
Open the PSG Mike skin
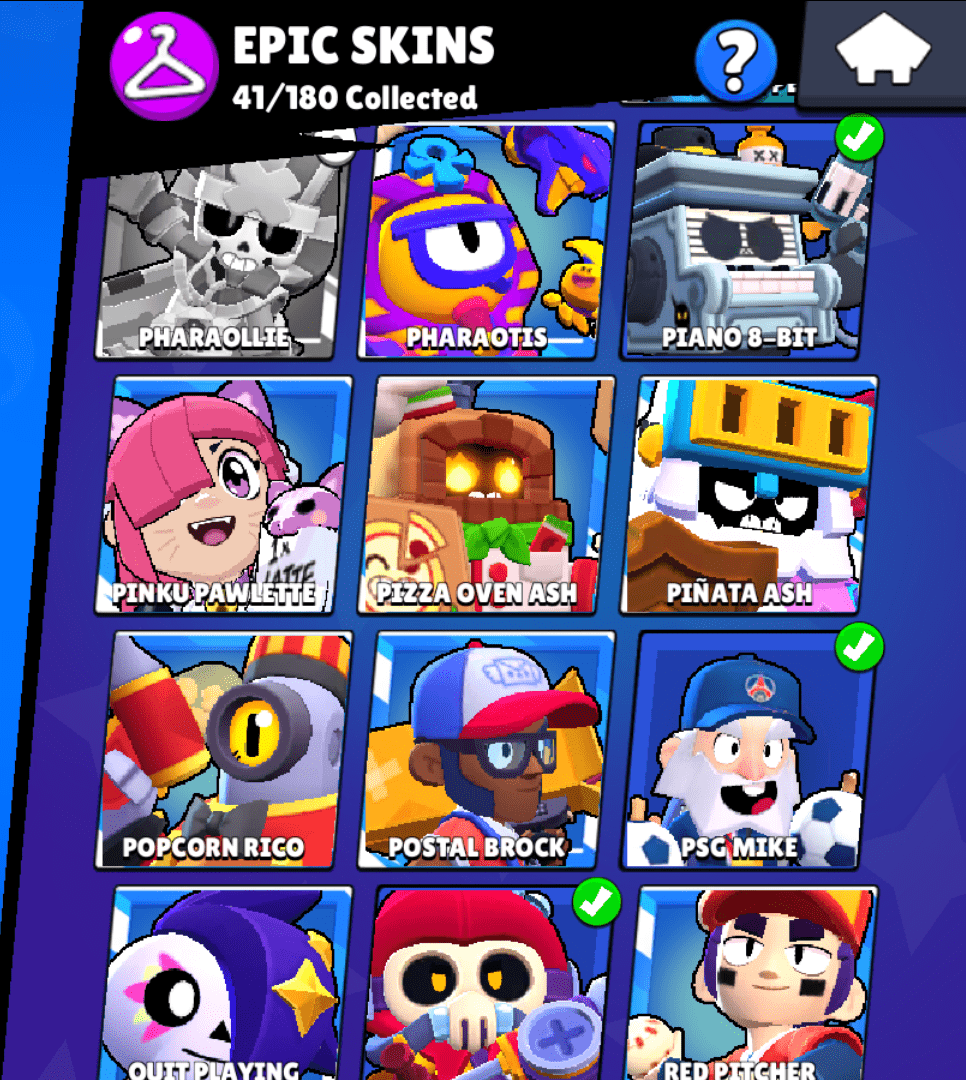[x=748, y=750]
